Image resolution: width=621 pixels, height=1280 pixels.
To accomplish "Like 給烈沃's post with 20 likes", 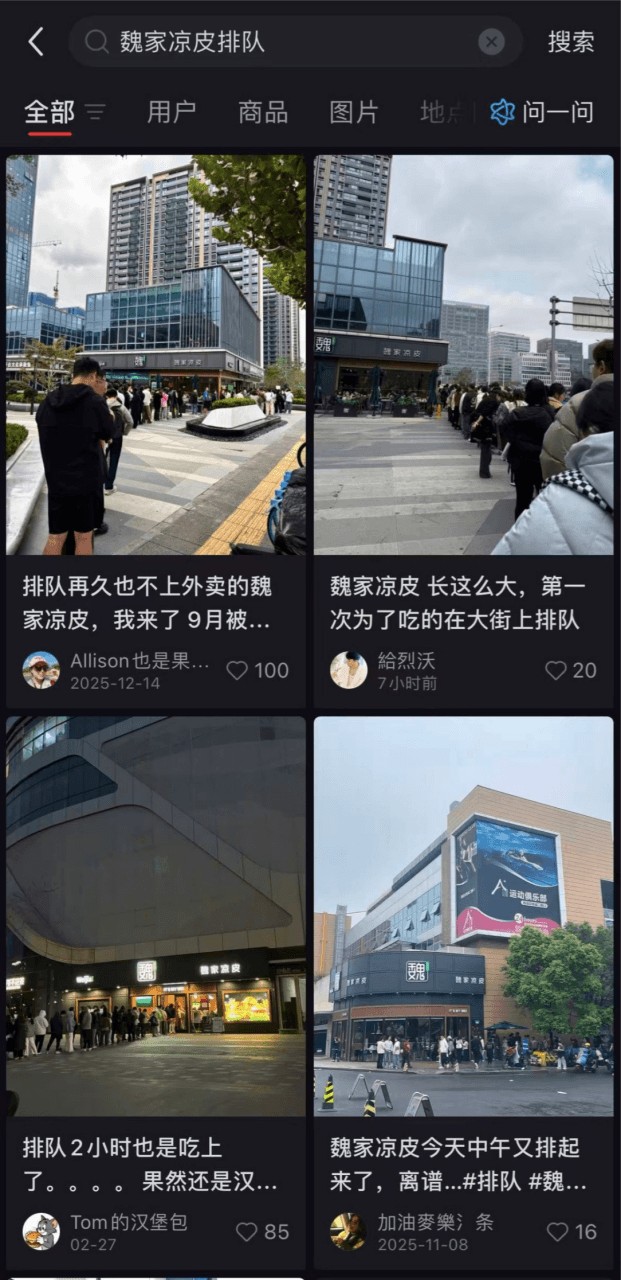I will pyautogui.click(x=556, y=670).
